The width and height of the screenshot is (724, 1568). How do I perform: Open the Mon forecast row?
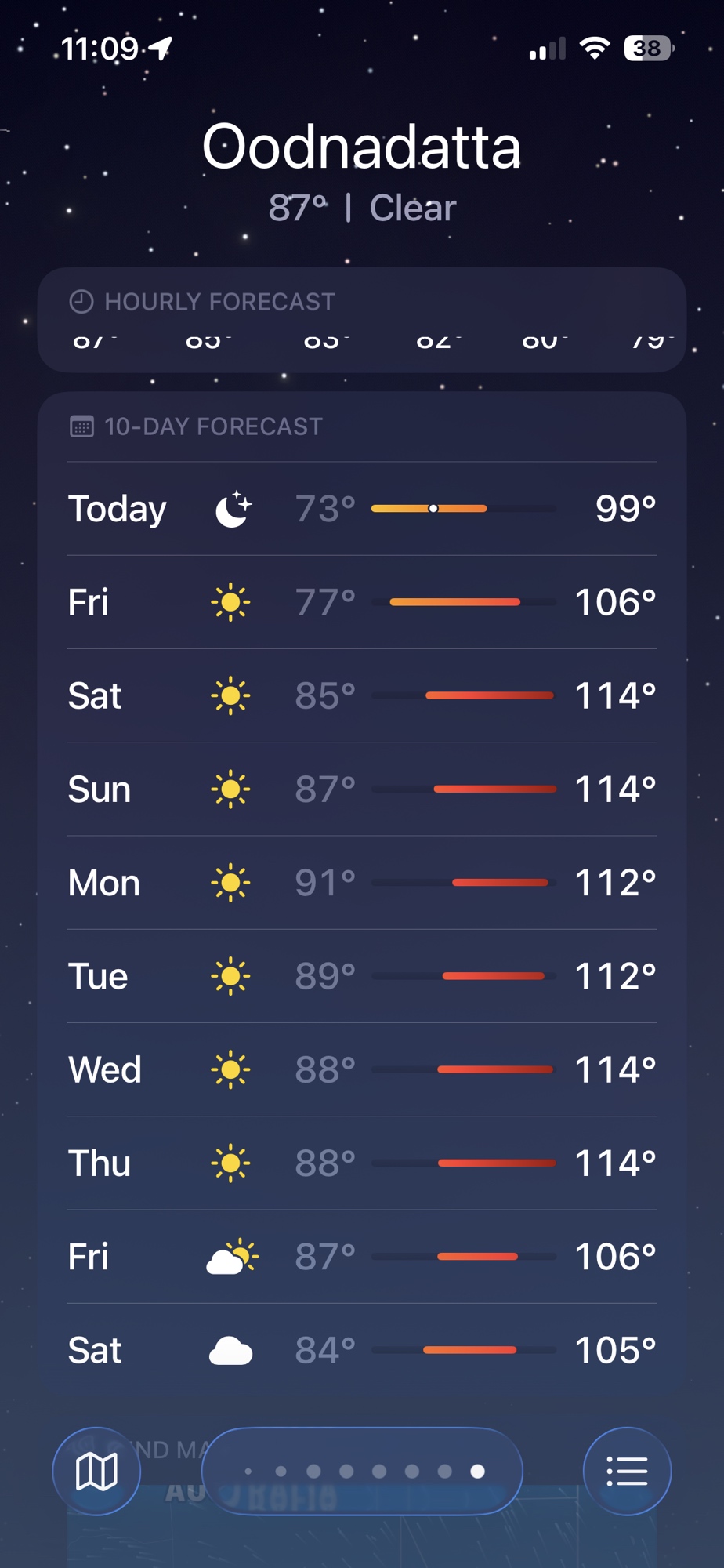click(x=362, y=883)
